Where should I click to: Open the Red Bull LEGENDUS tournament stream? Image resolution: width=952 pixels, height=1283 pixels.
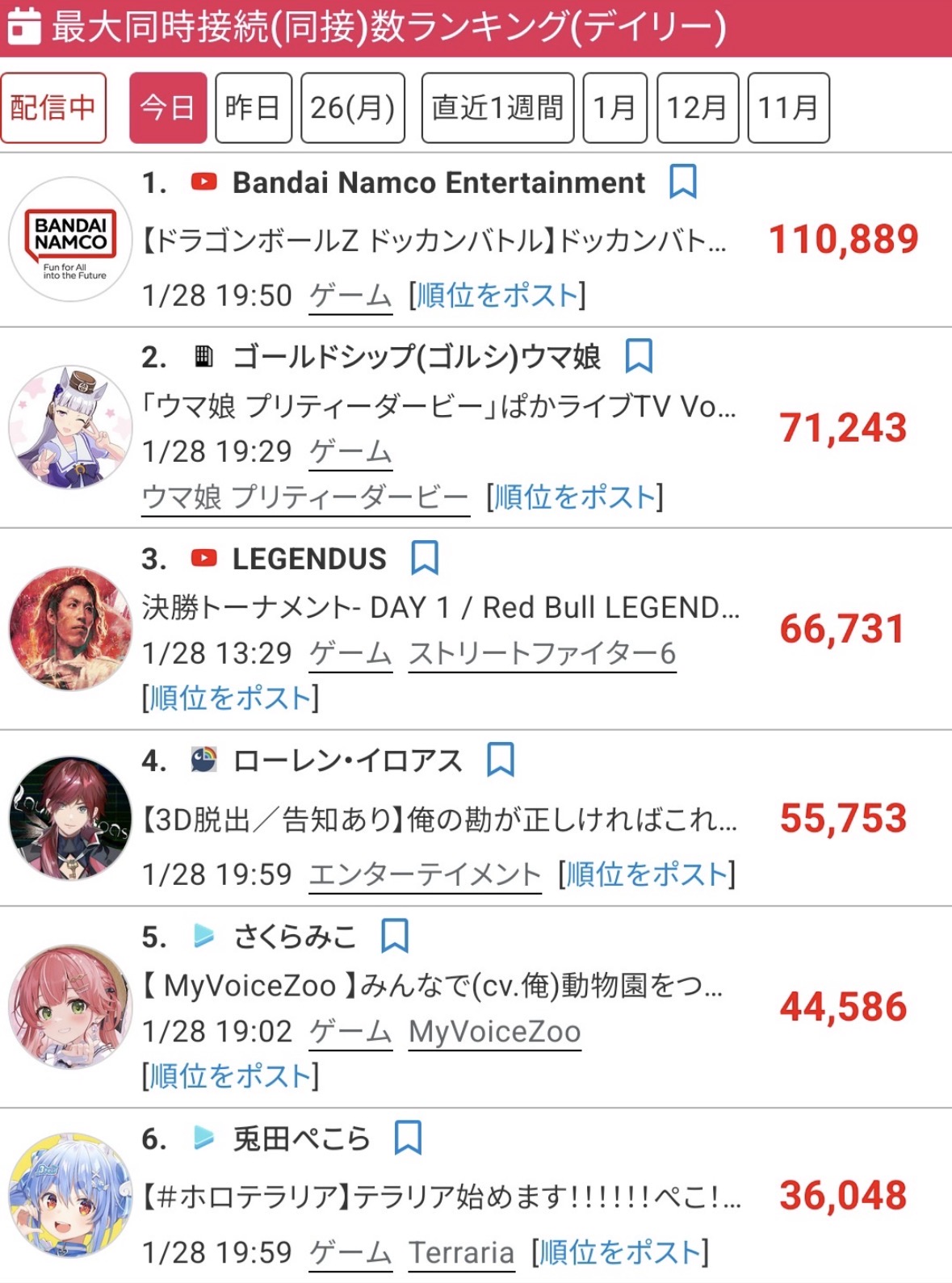click(440, 607)
